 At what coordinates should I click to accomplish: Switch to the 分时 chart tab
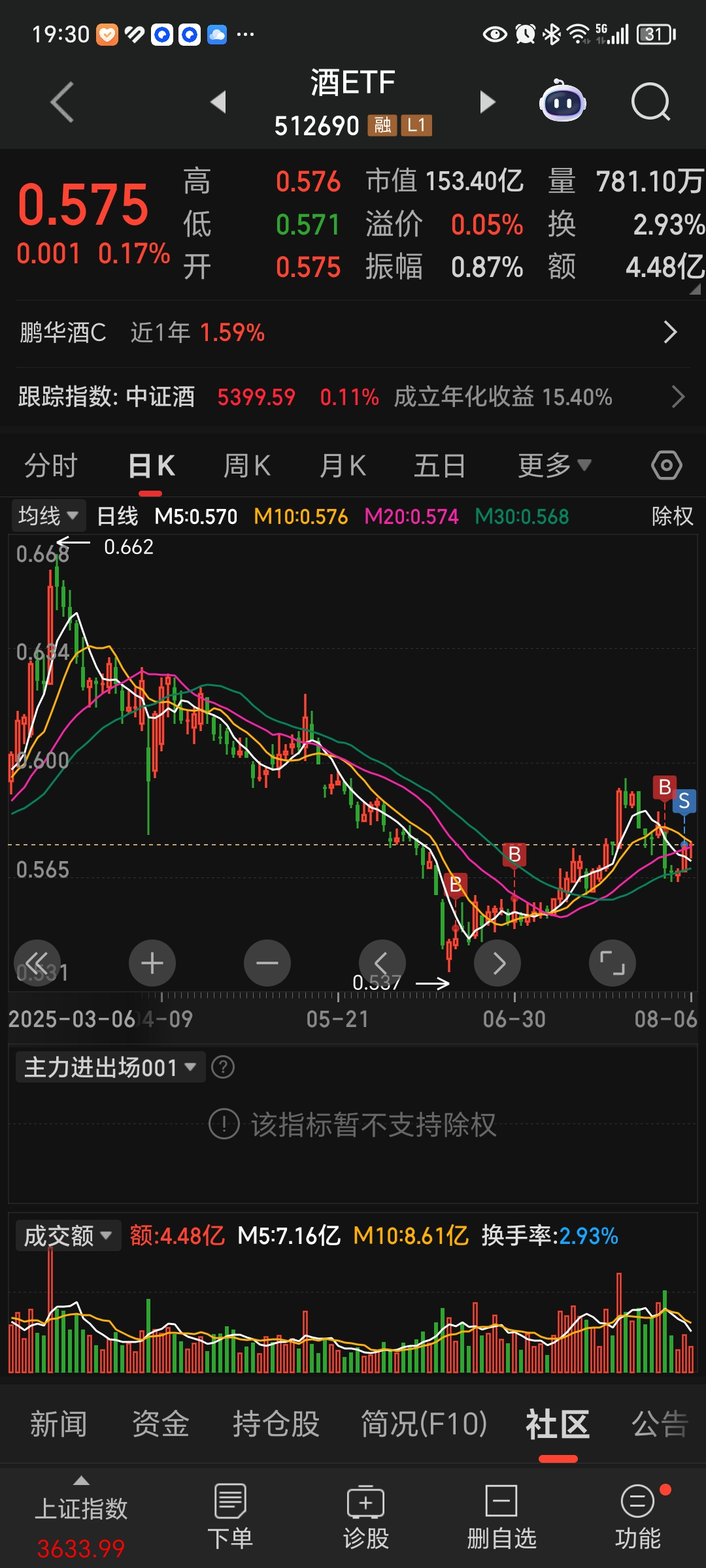[51, 466]
